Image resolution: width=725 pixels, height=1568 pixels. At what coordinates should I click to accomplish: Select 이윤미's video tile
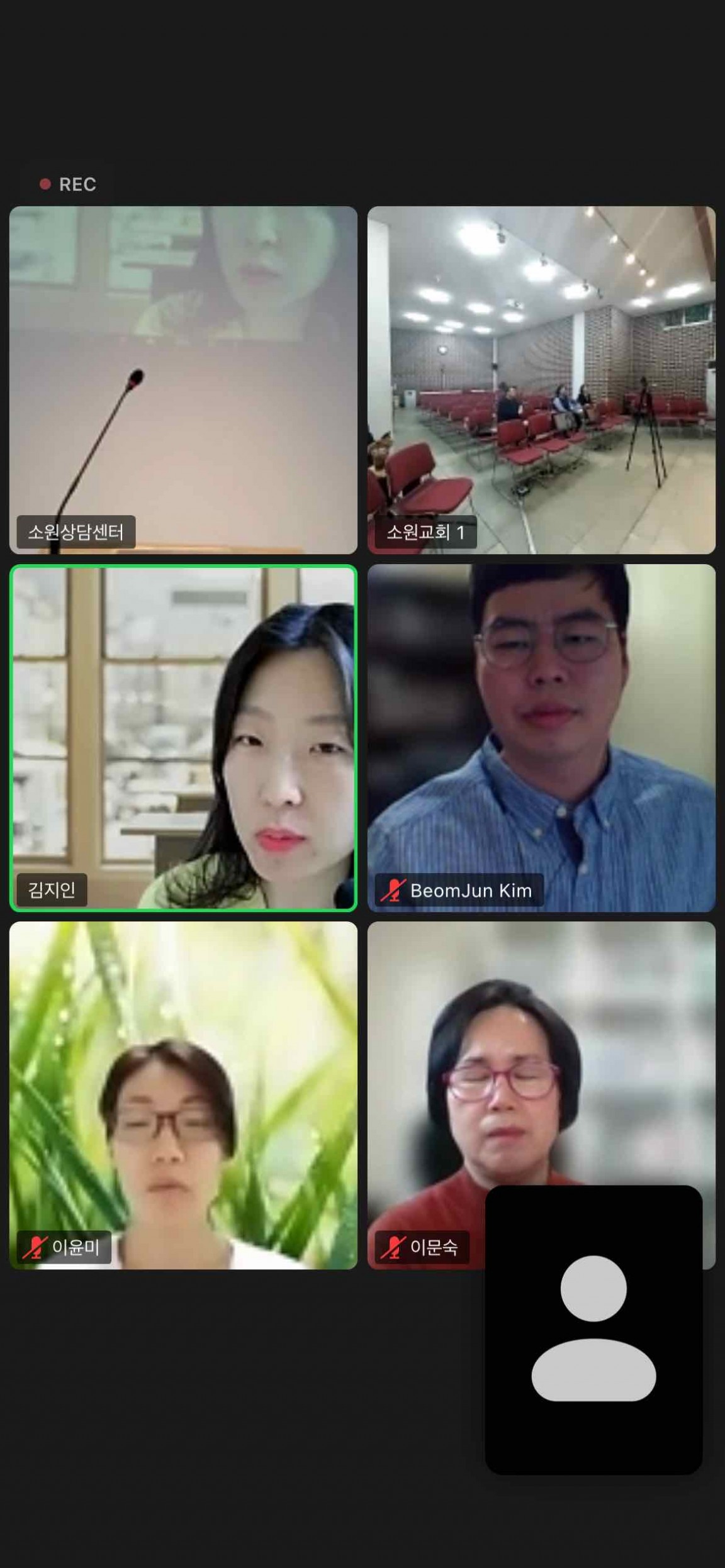[x=183, y=1095]
